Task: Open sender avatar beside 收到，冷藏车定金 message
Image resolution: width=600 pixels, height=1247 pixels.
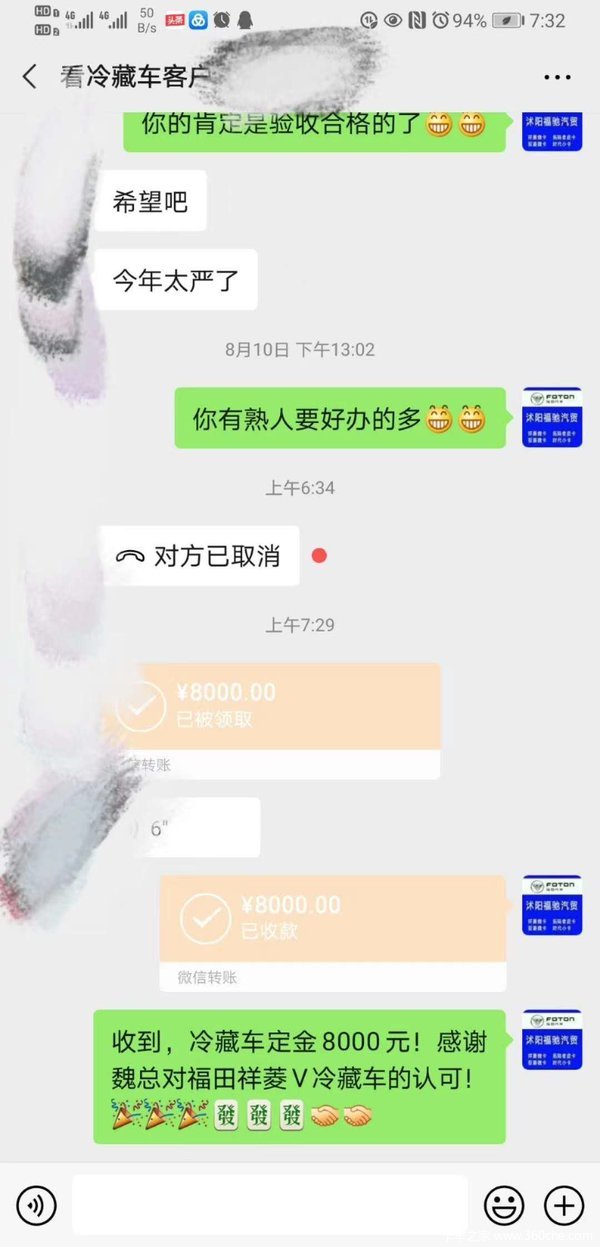Action: tap(552, 1040)
